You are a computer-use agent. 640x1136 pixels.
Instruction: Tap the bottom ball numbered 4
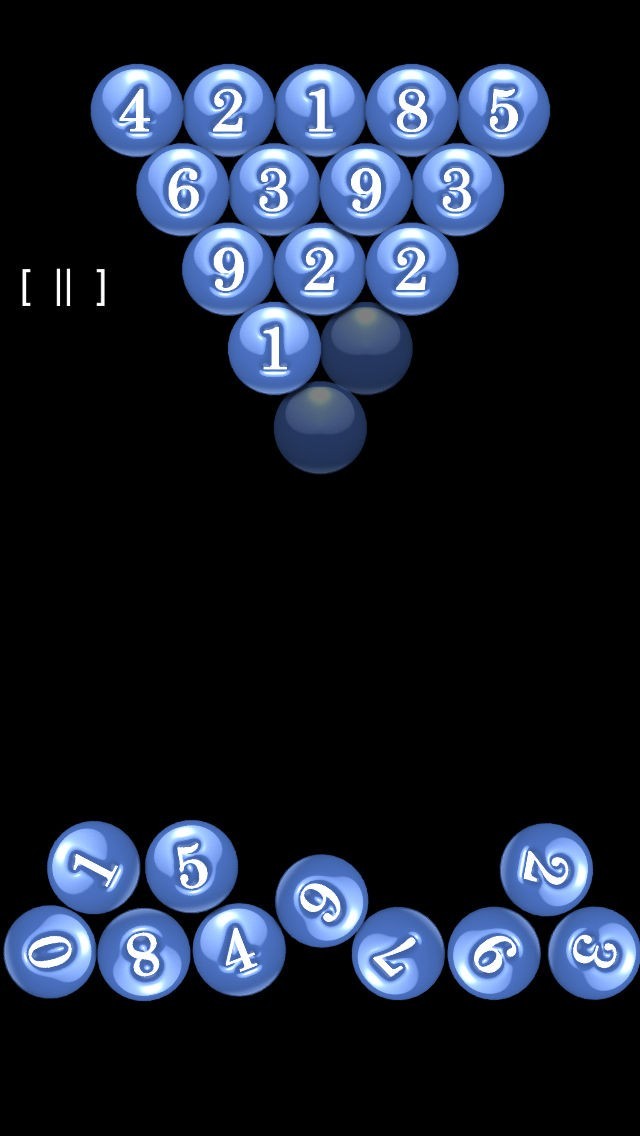239,950
